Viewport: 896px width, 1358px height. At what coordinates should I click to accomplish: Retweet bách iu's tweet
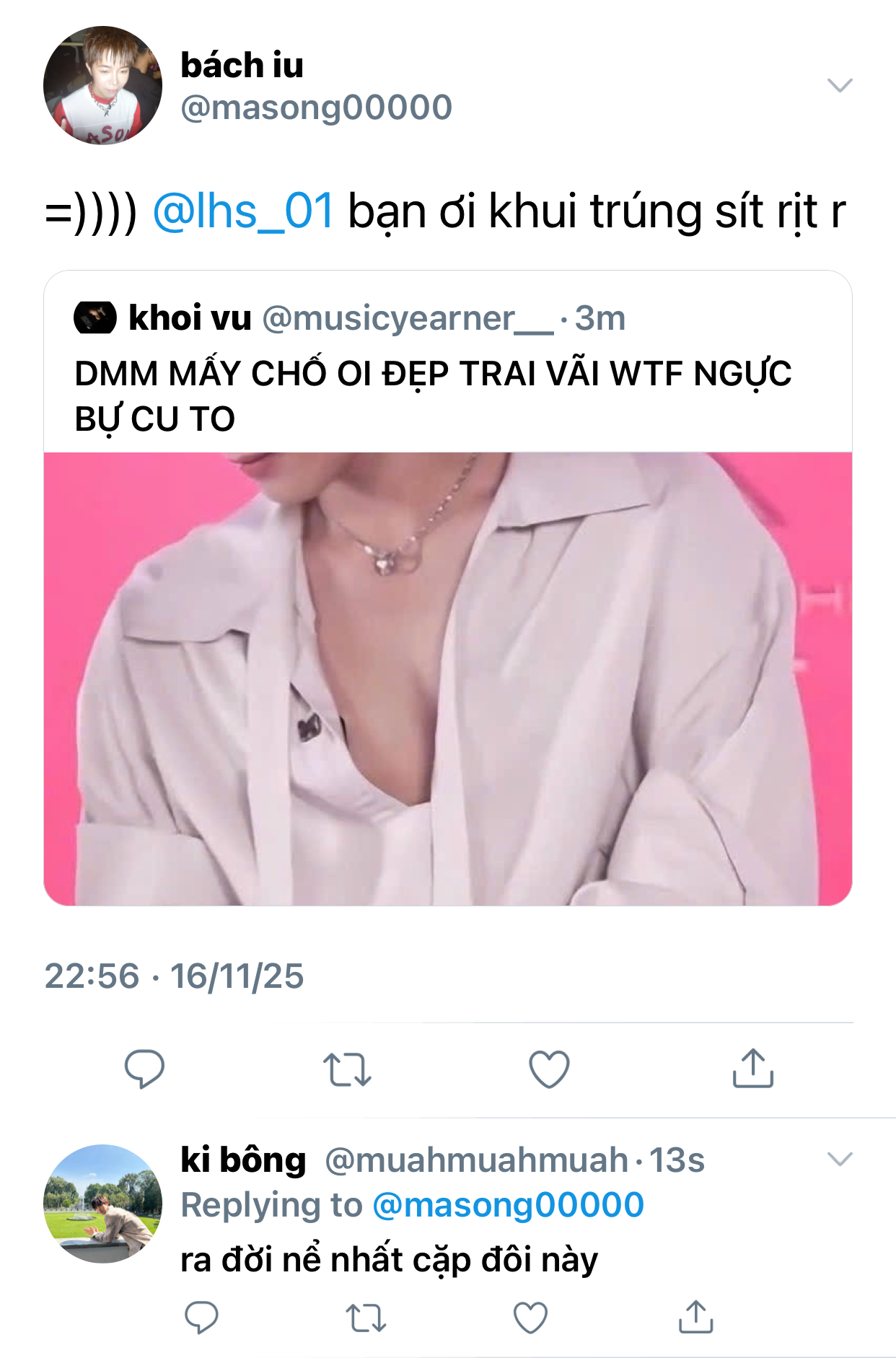click(x=347, y=1069)
